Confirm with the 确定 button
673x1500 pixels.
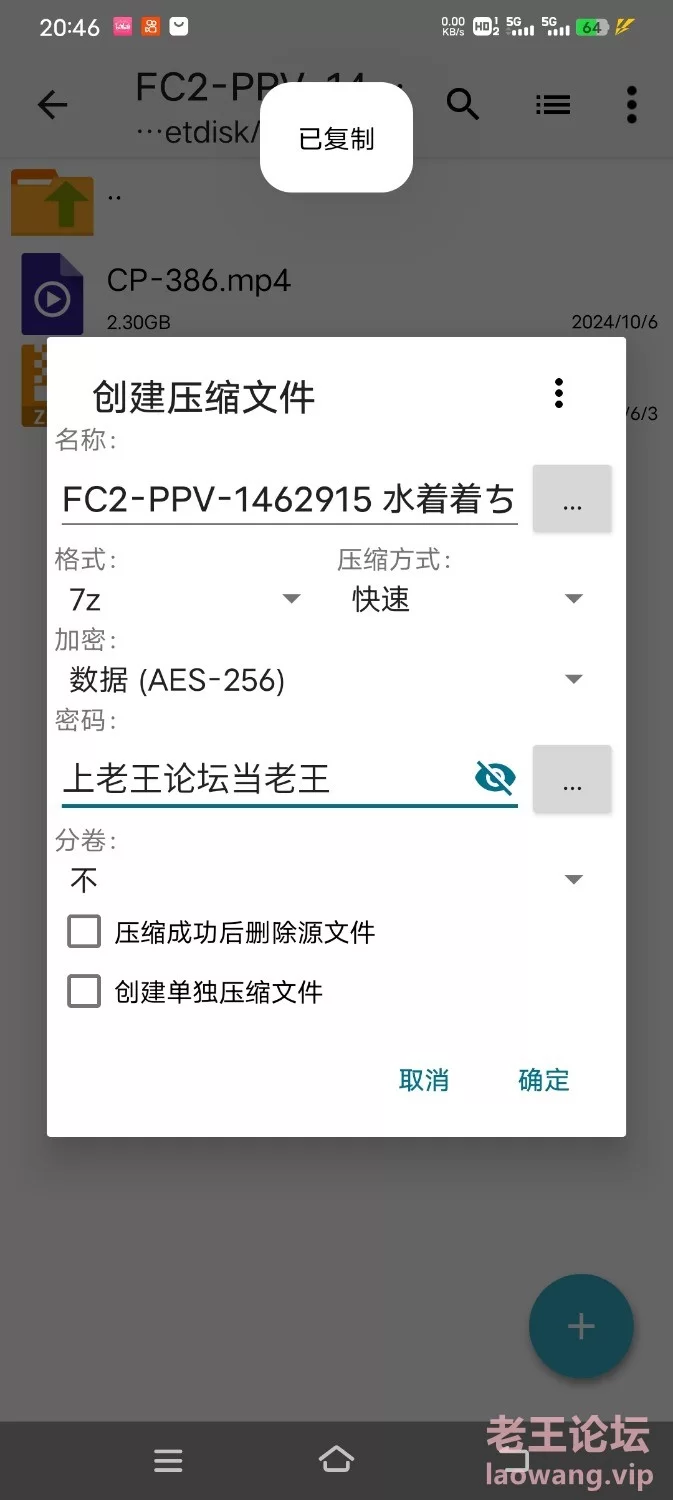coord(544,1080)
